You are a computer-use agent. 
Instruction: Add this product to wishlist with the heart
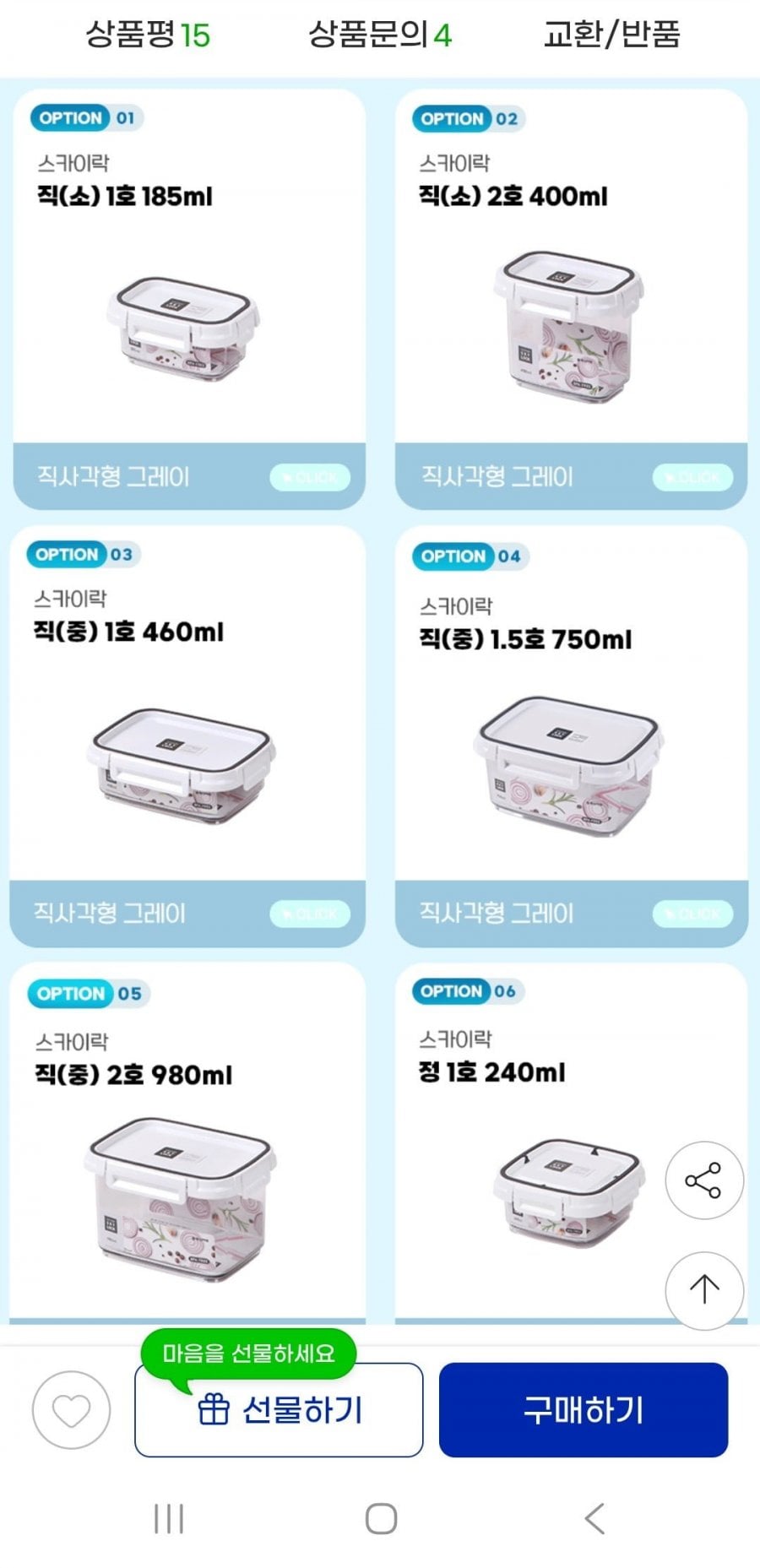click(x=71, y=1409)
